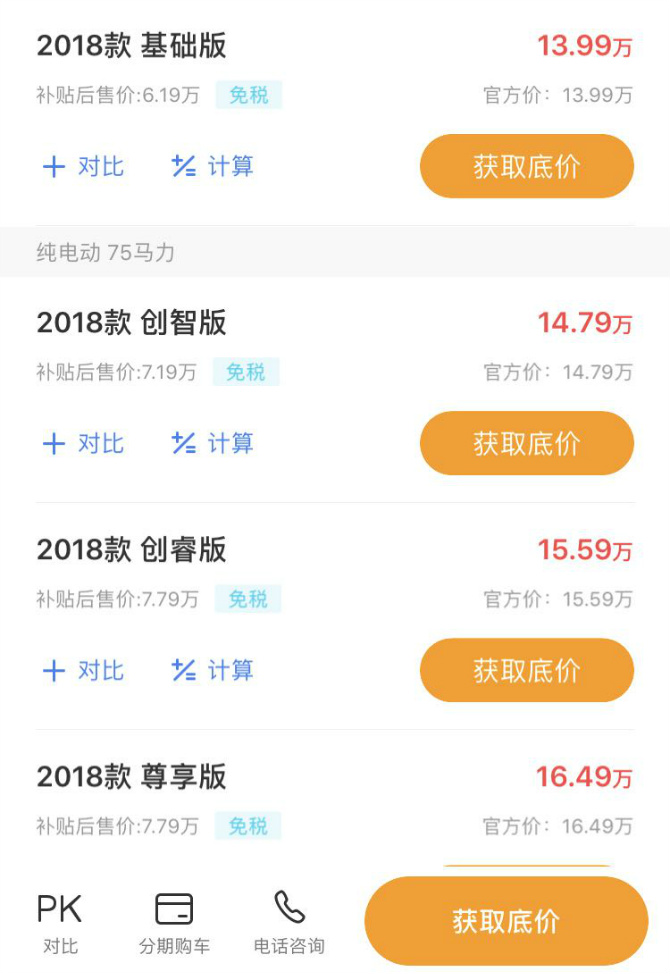This screenshot has height=974, width=670.
Task: Add 2018款 创智版 to comparison
Action: 83,443
